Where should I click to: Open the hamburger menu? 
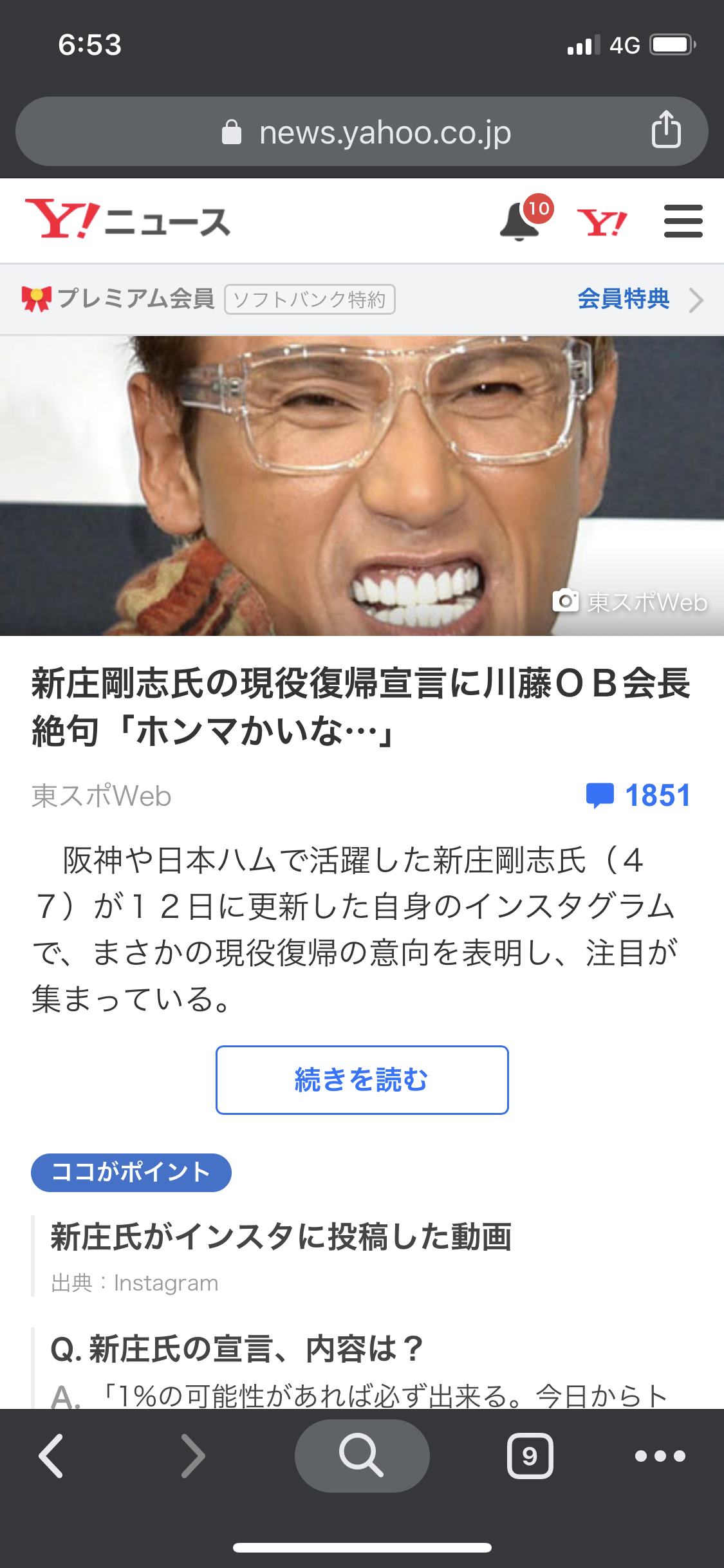pyautogui.click(x=683, y=221)
